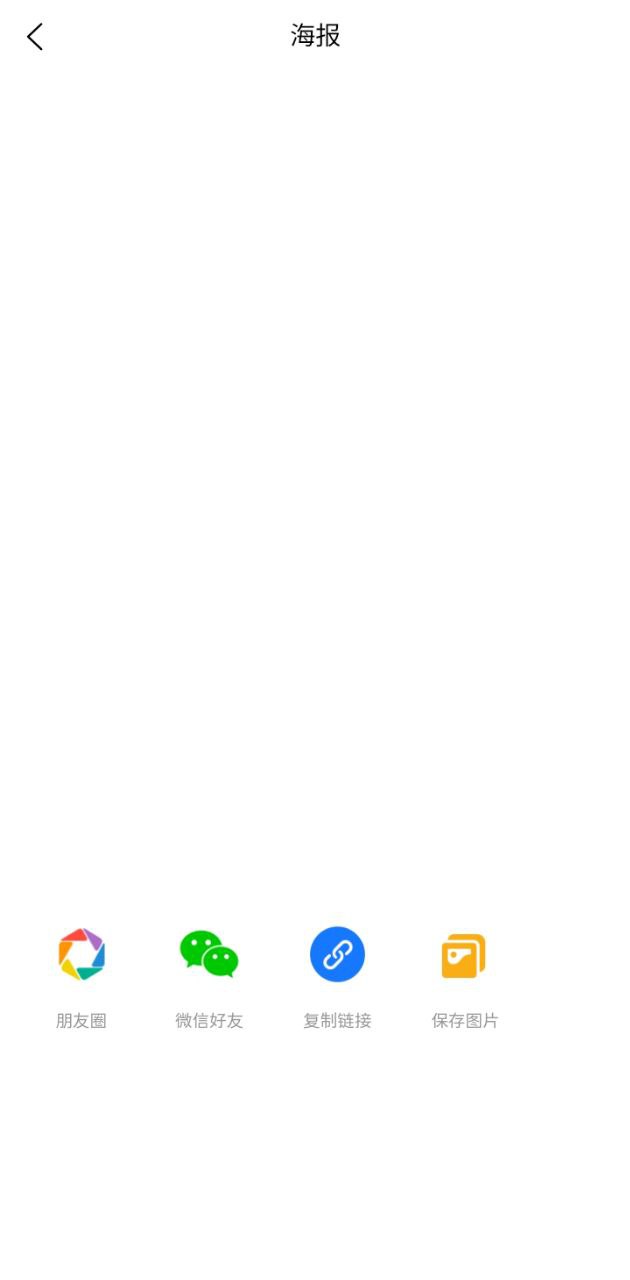
Task: Go back from the 海报 page
Action: [x=35, y=37]
